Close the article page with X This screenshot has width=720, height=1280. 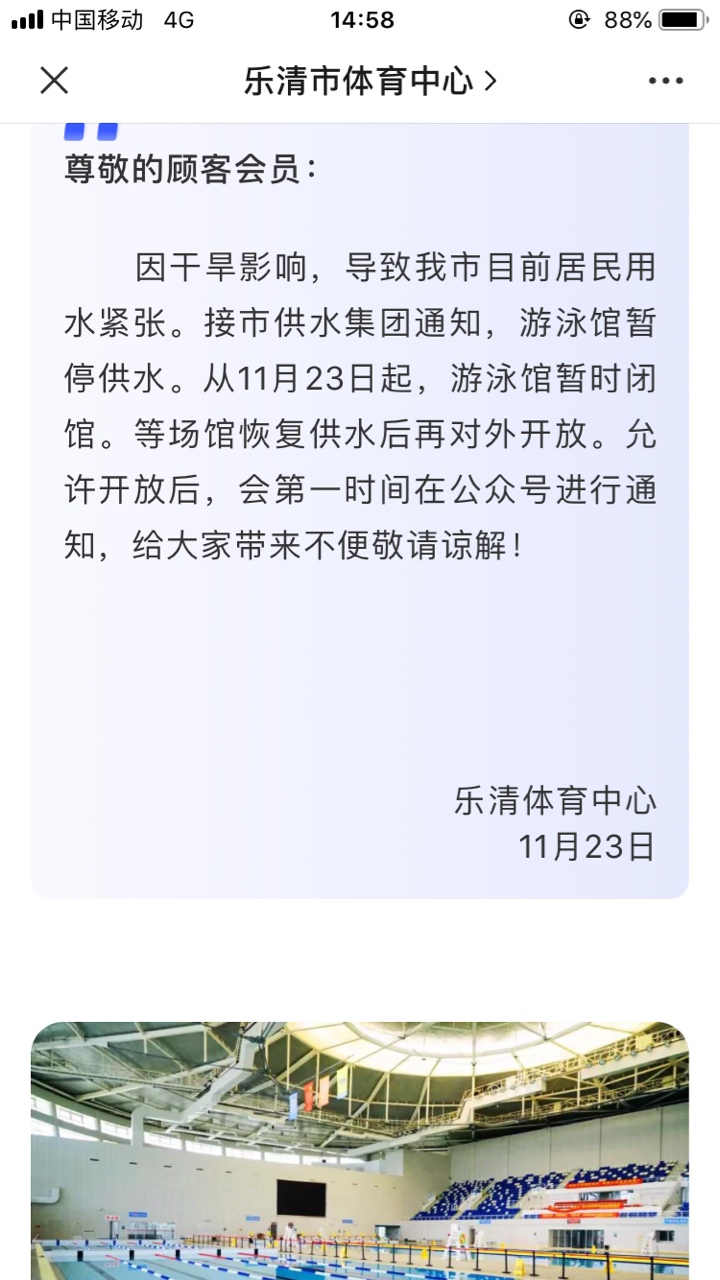tap(54, 80)
